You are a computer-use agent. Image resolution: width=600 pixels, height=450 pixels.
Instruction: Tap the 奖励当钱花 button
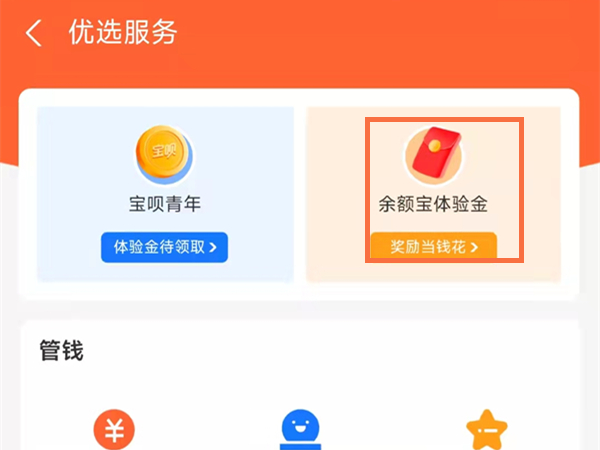pyautogui.click(x=433, y=246)
